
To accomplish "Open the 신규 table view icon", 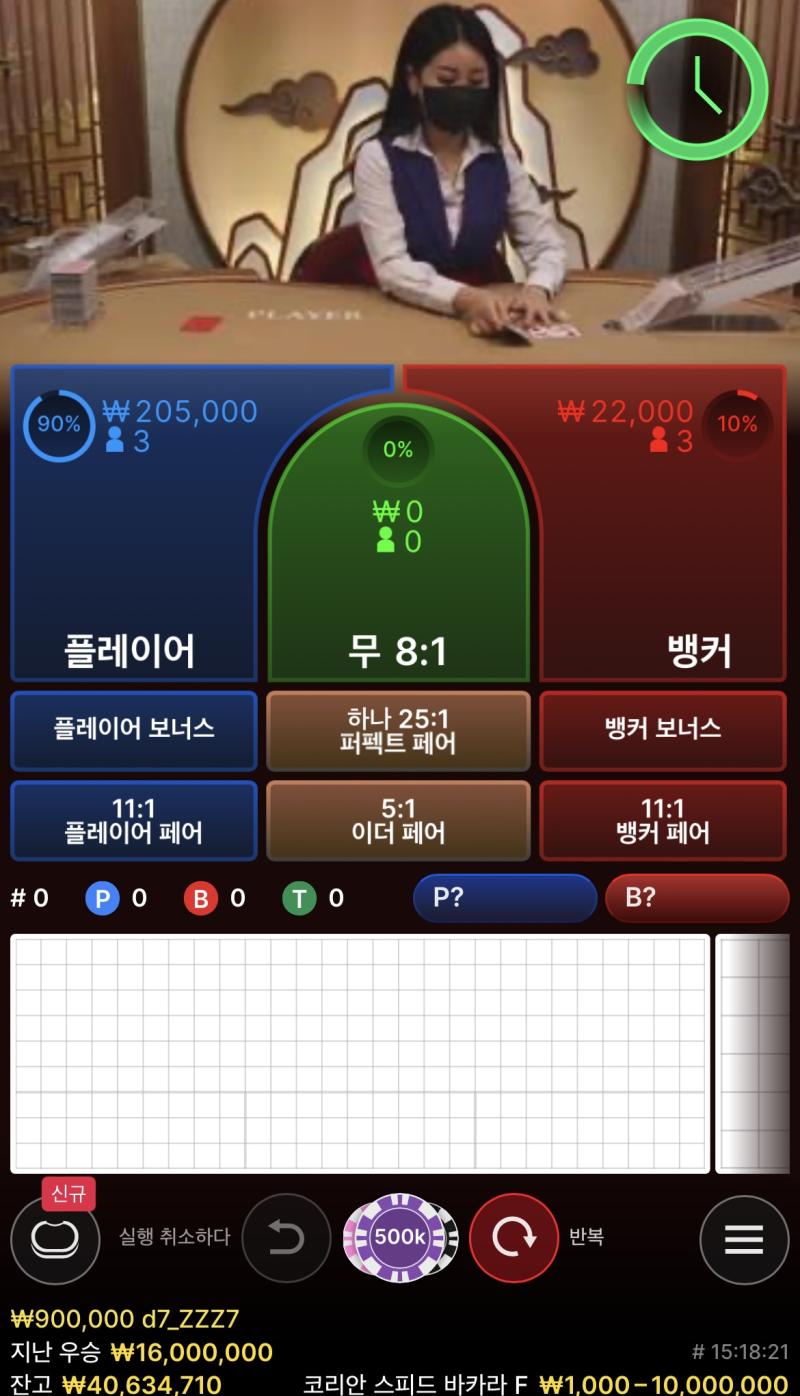I will pos(54,1238).
